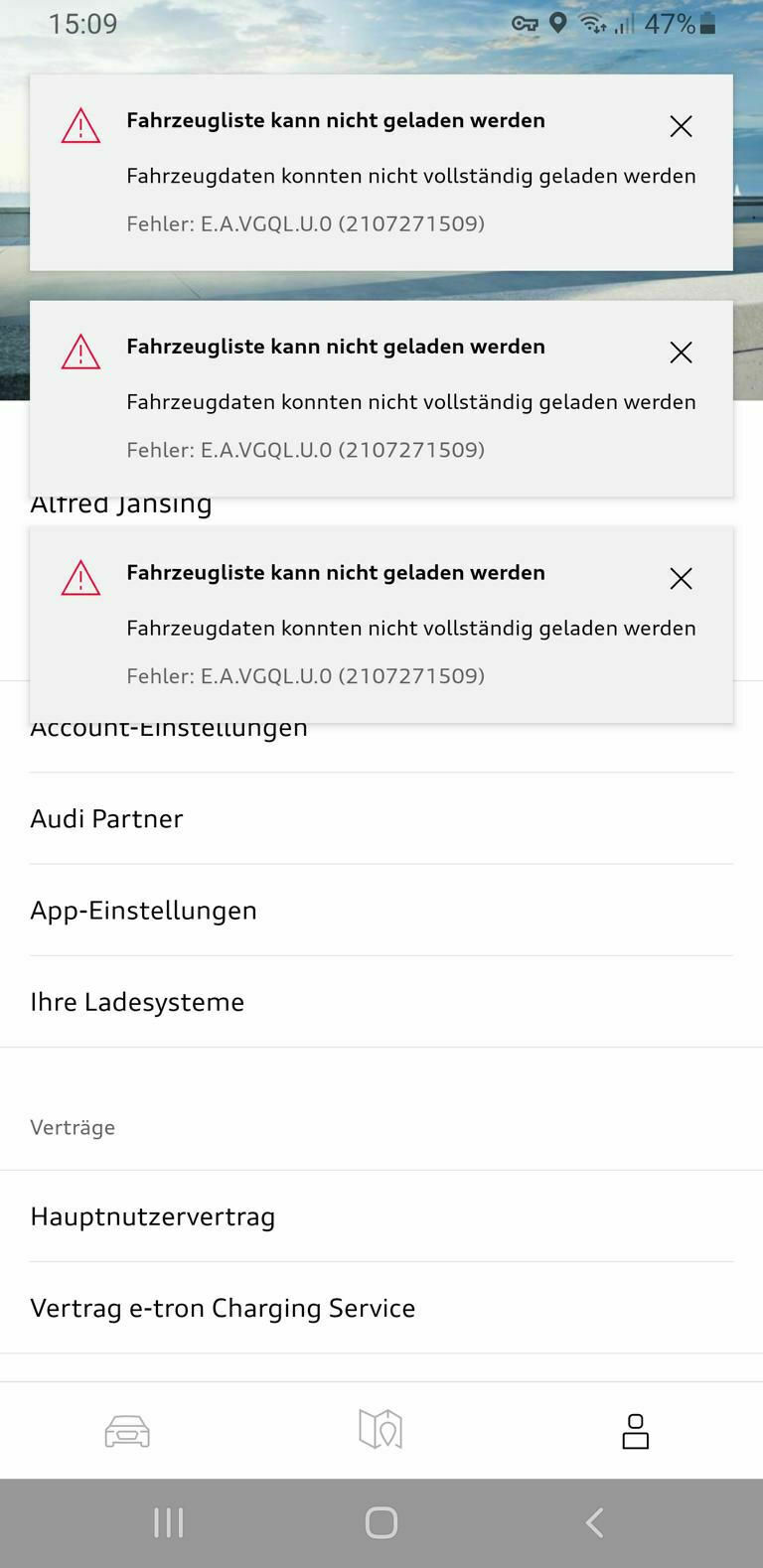This screenshot has width=763, height=1568.
Task: Click the warning triangle on the top error
Action: click(x=80, y=125)
